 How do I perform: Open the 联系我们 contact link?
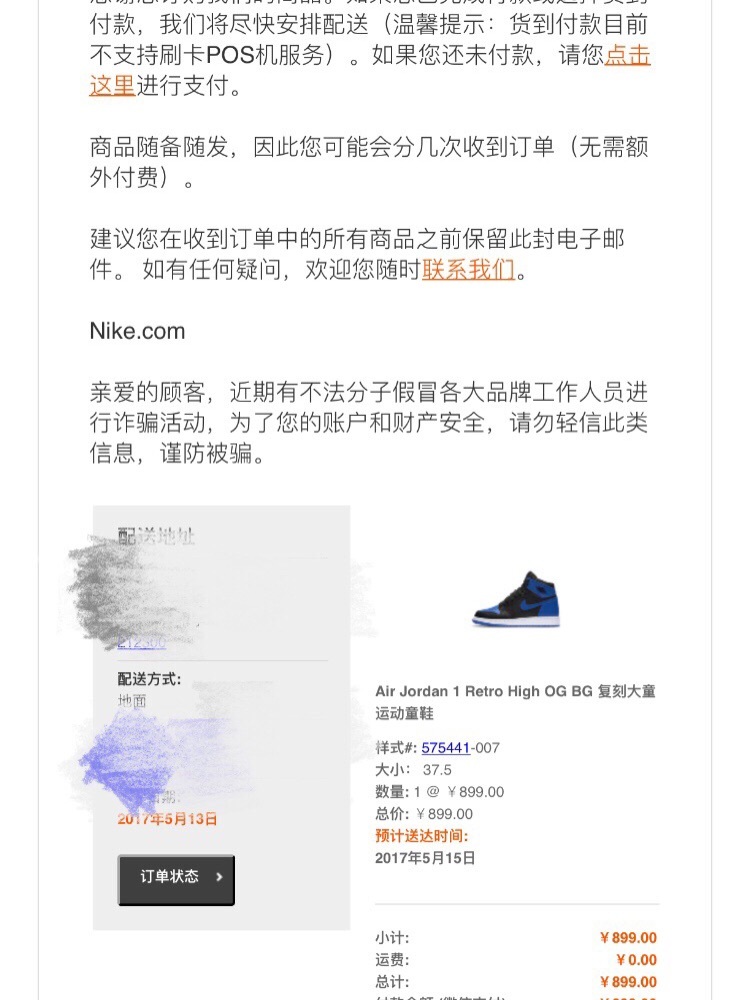click(x=468, y=269)
